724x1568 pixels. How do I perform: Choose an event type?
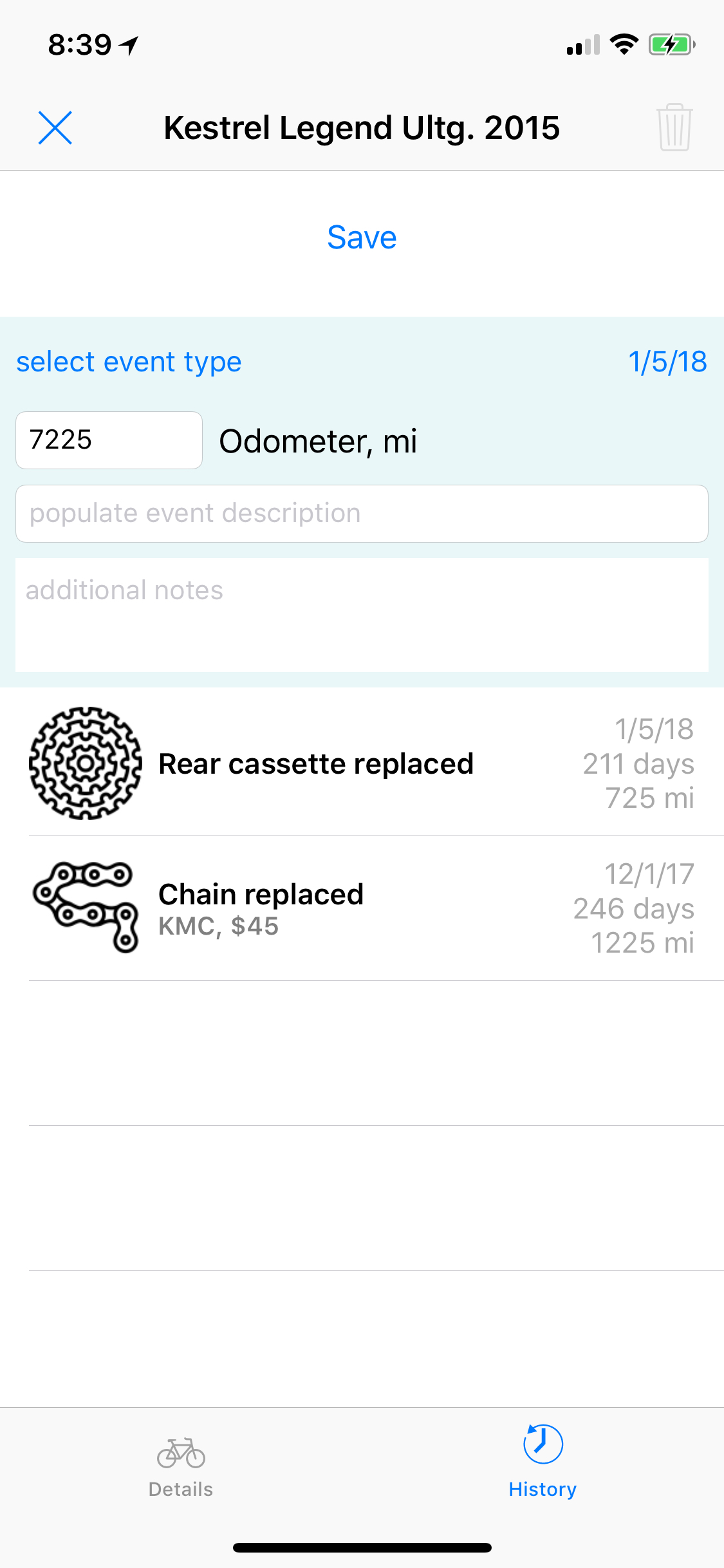point(129,362)
